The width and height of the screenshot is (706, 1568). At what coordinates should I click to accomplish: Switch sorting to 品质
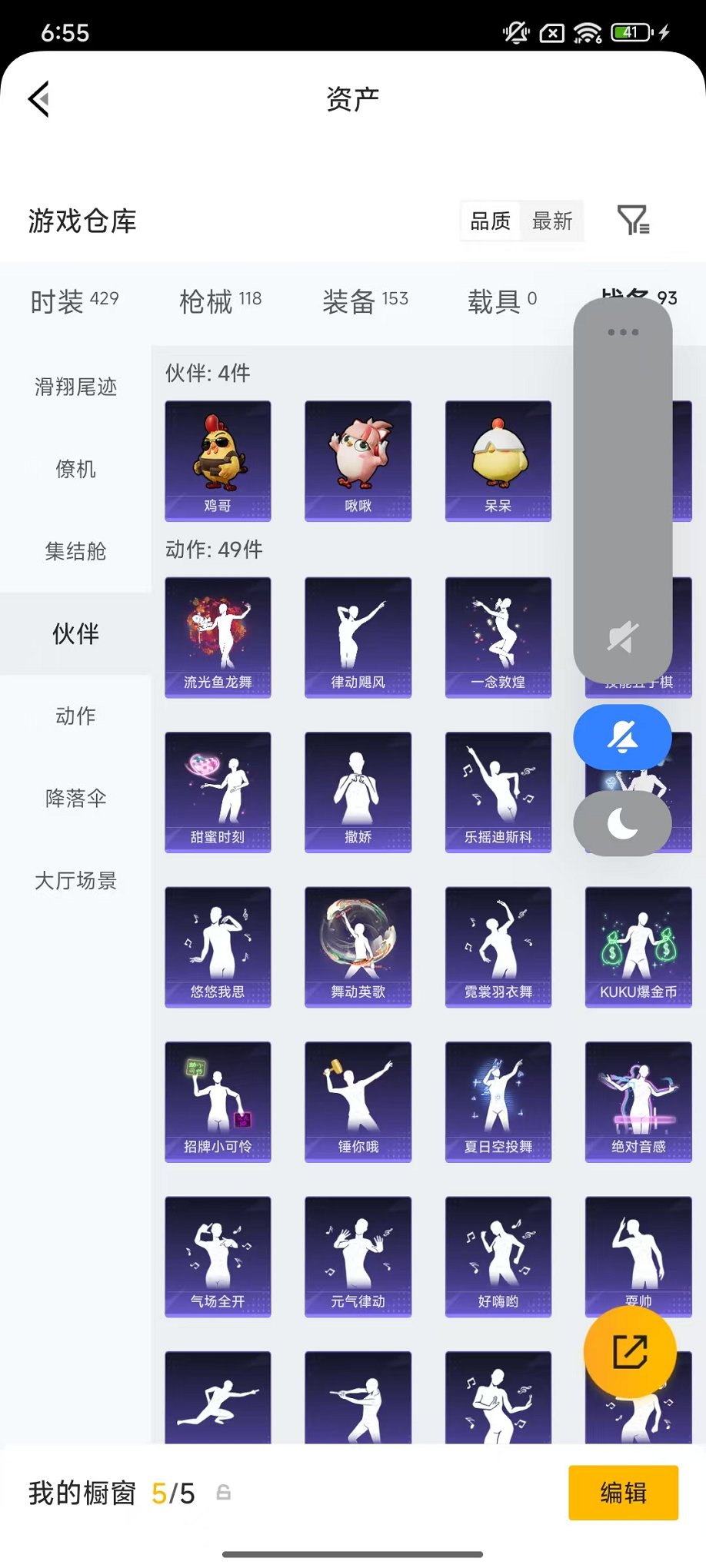point(490,221)
